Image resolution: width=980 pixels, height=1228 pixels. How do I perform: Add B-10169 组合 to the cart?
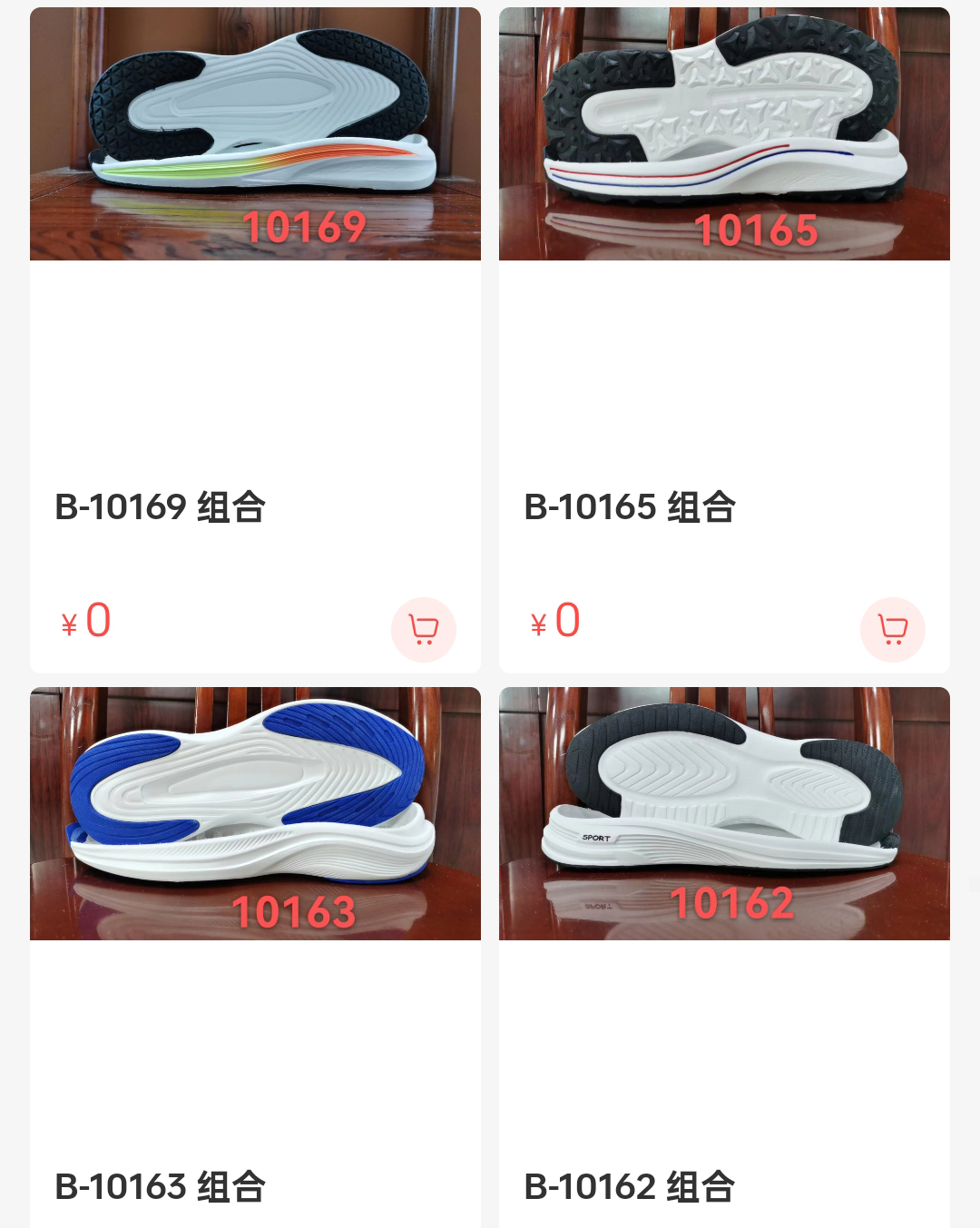point(423,629)
